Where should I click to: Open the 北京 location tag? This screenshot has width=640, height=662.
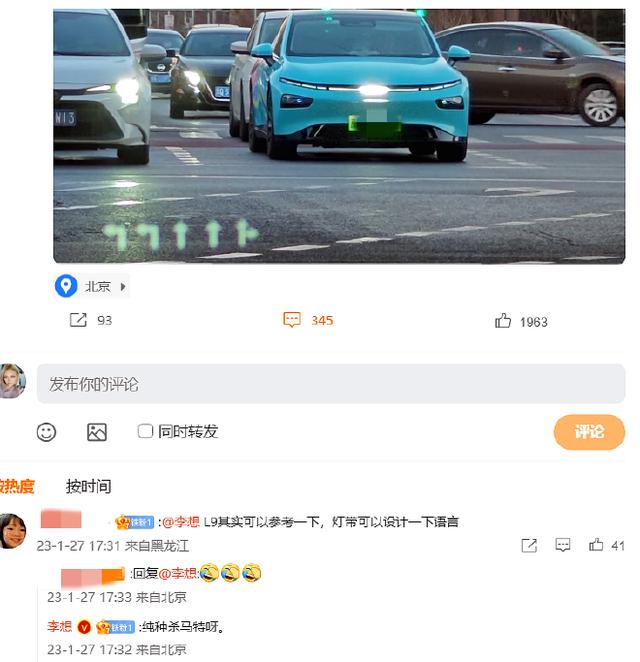point(92,287)
